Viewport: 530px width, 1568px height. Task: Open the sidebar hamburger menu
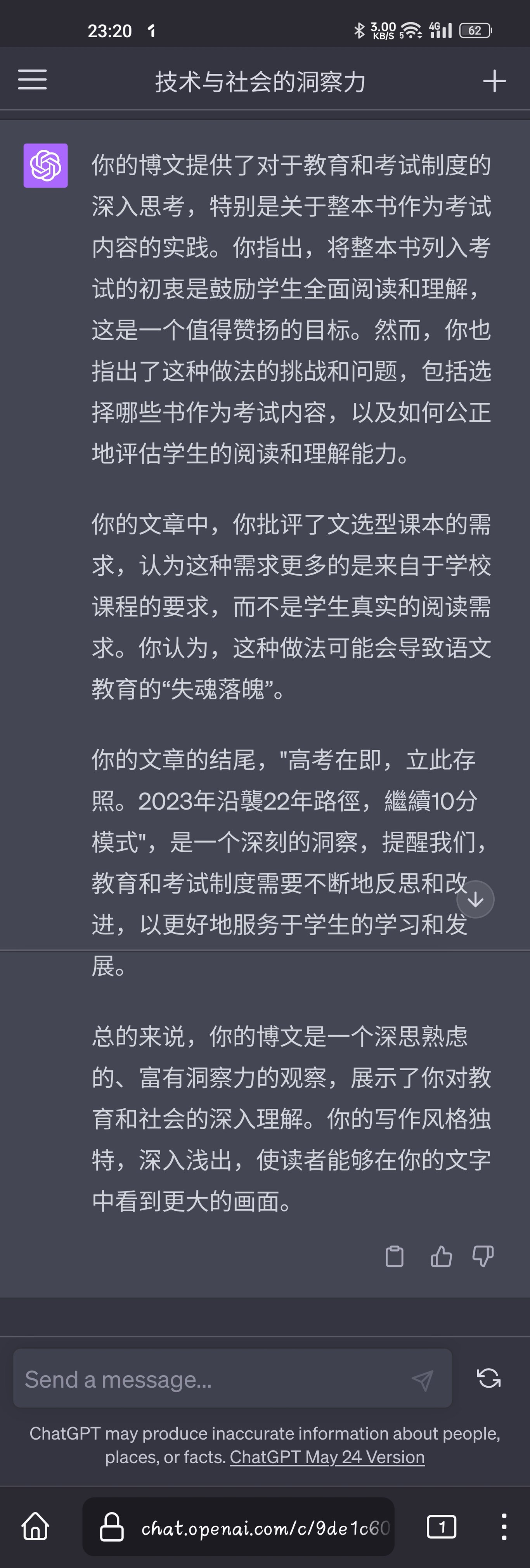[x=32, y=80]
